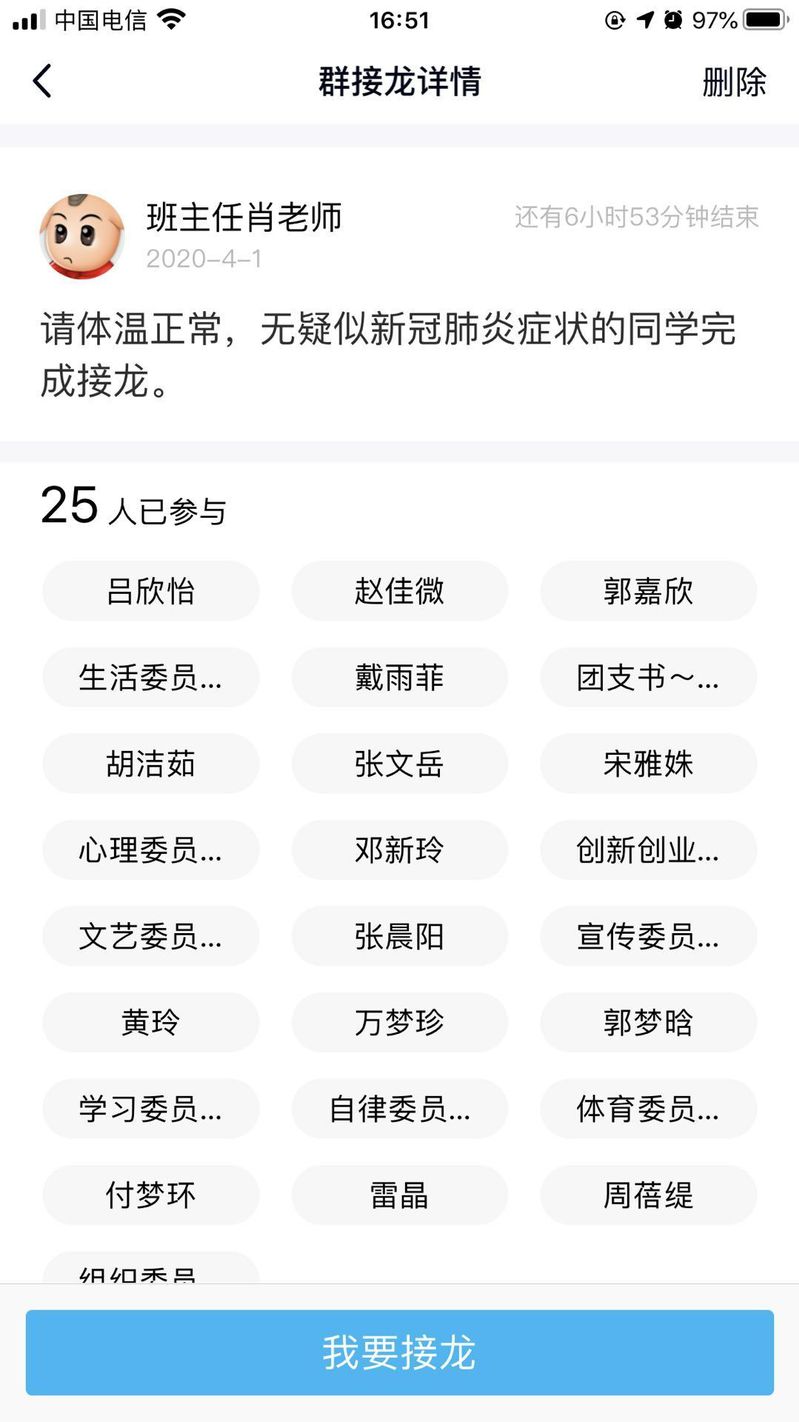Tap the 周蓓缇 participant chip
Screen dimensions: 799x1422
[648, 1195]
